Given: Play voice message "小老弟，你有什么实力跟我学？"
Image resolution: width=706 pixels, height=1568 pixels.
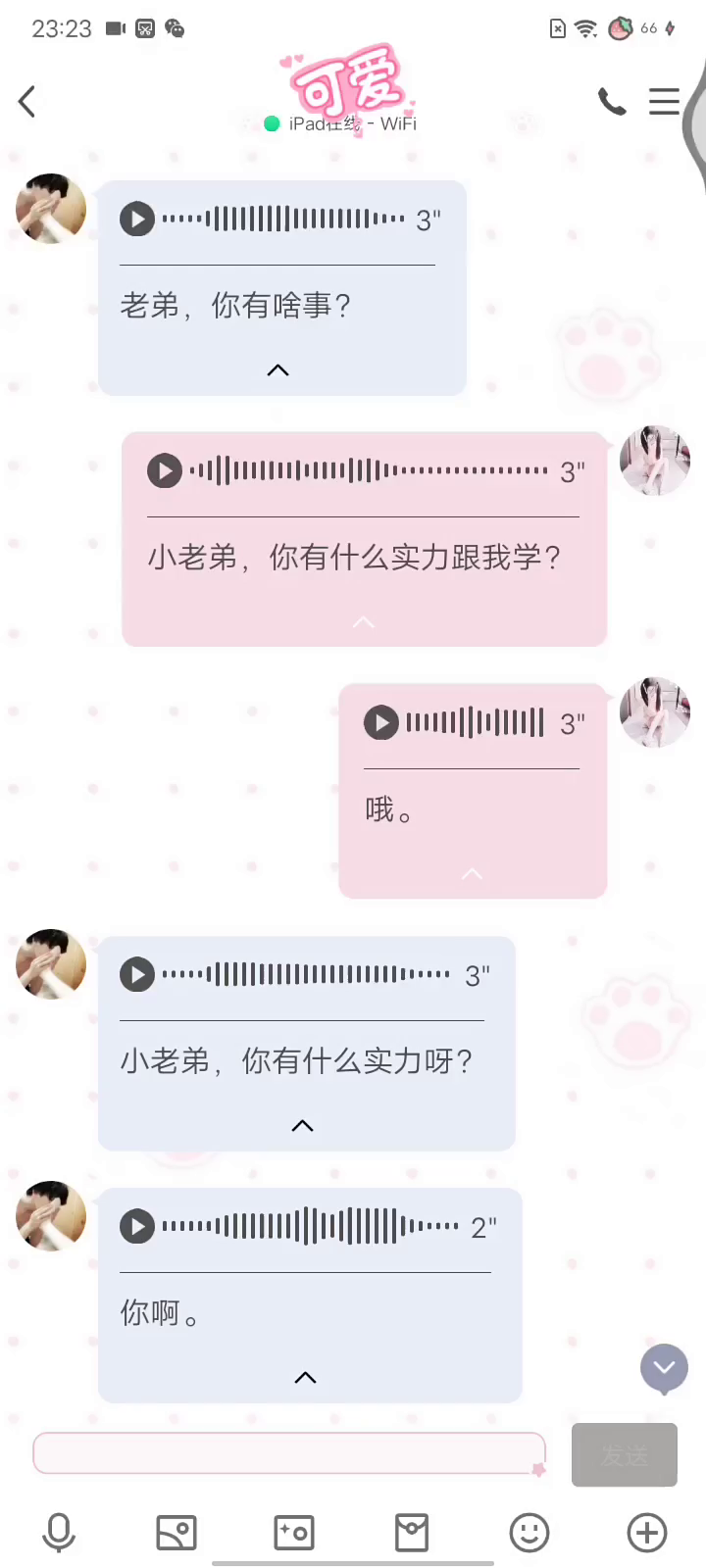Looking at the screenshot, I should [165, 471].
